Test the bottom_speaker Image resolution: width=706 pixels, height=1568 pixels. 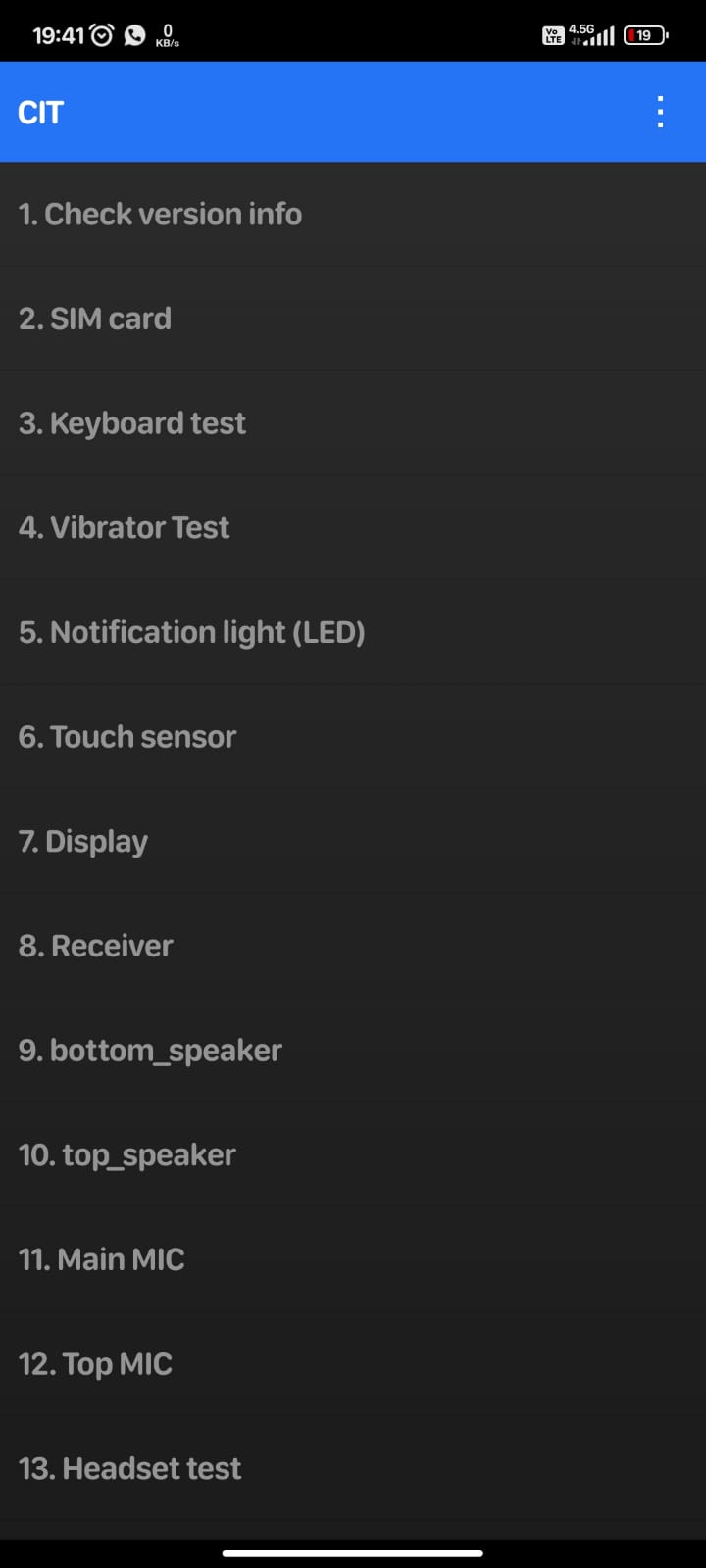point(150,1051)
